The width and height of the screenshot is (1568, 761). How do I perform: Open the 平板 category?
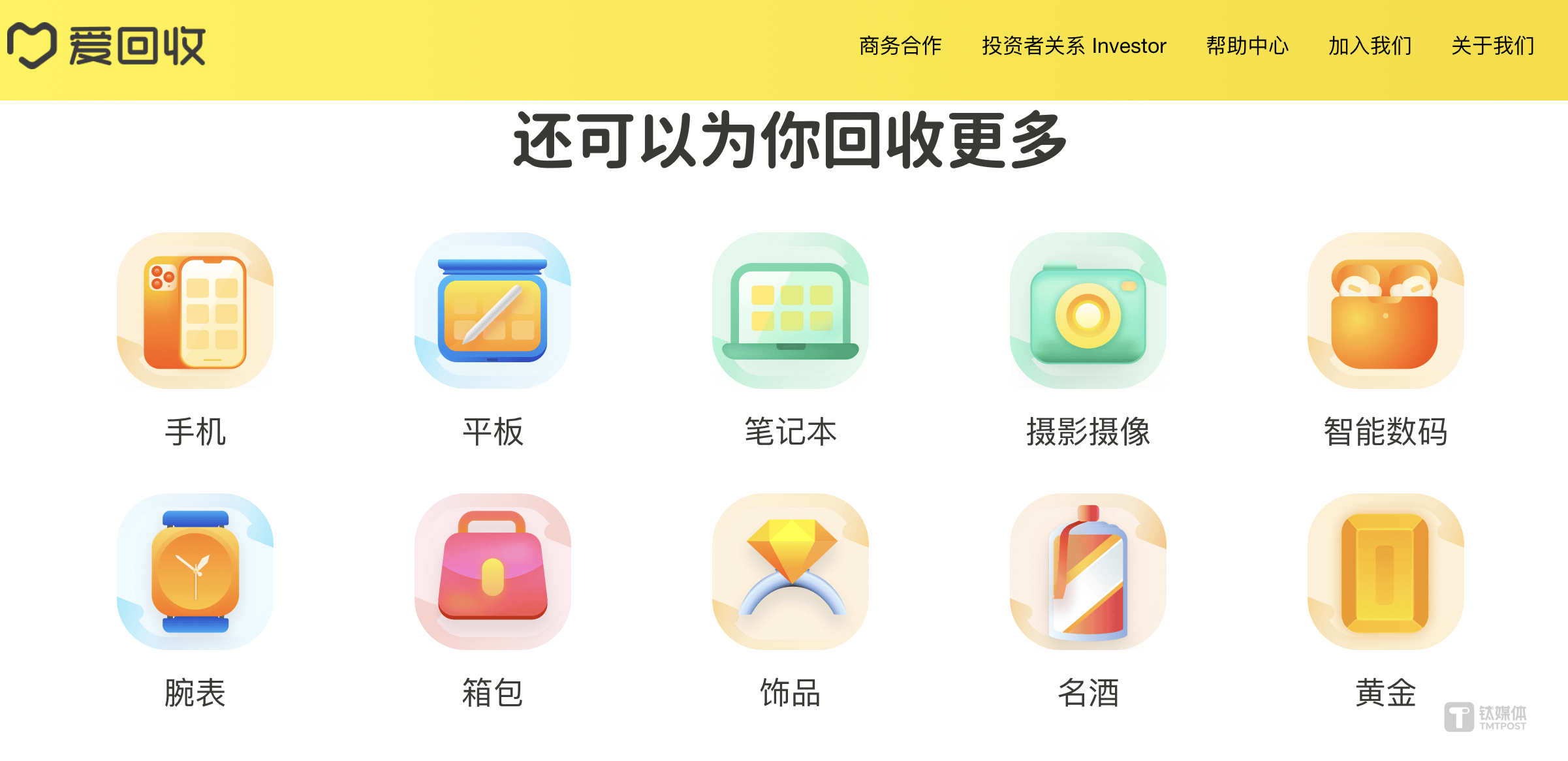493,311
